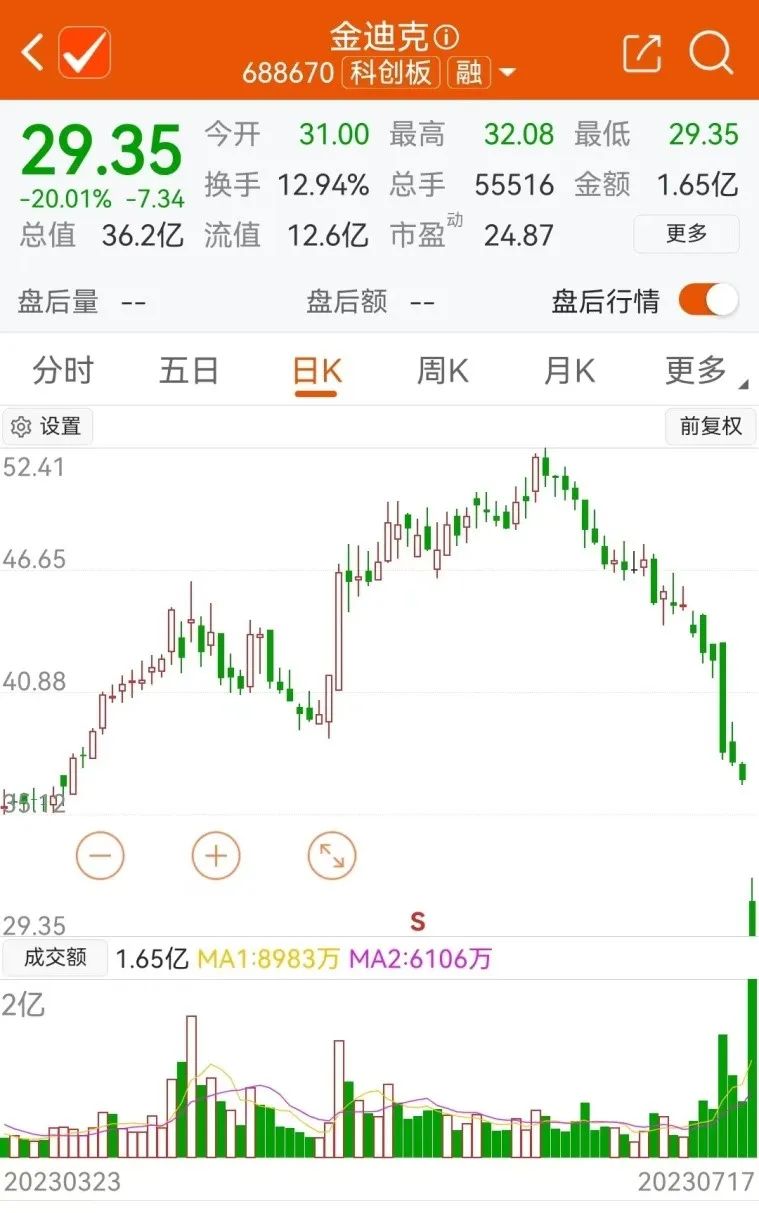This screenshot has height=1213, width=759.
Task: Toggle the watchlist checkmark icon
Action: pyautogui.click(x=84, y=51)
